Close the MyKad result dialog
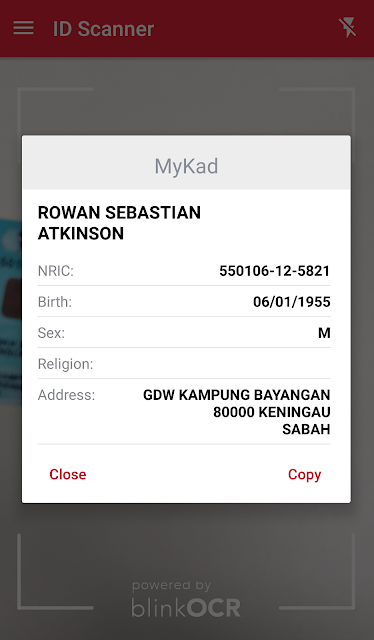The height and width of the screenshot is (640, 374). (x=68, y=474)
